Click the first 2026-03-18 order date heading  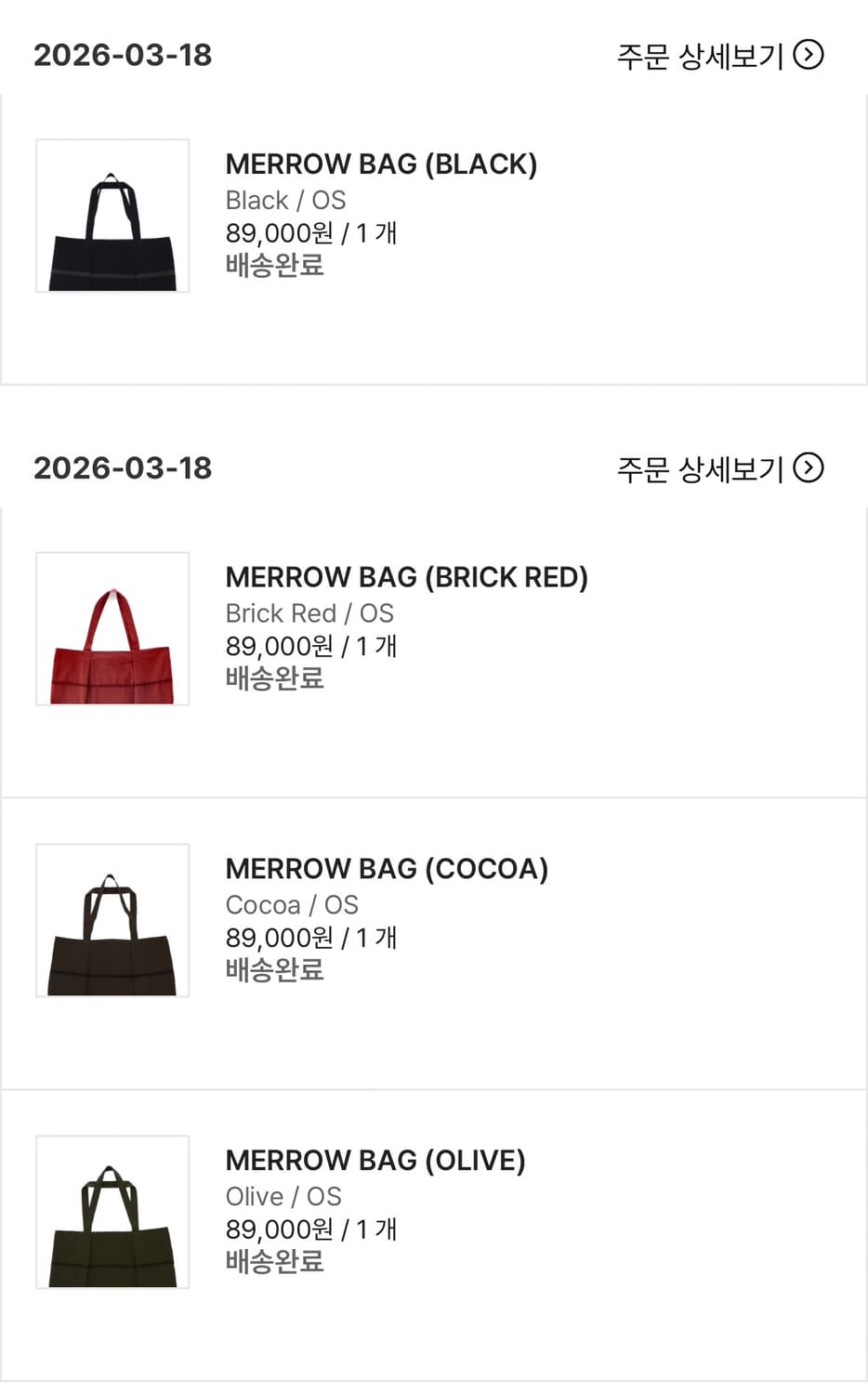pyautogui.click(x=123, y=56)
